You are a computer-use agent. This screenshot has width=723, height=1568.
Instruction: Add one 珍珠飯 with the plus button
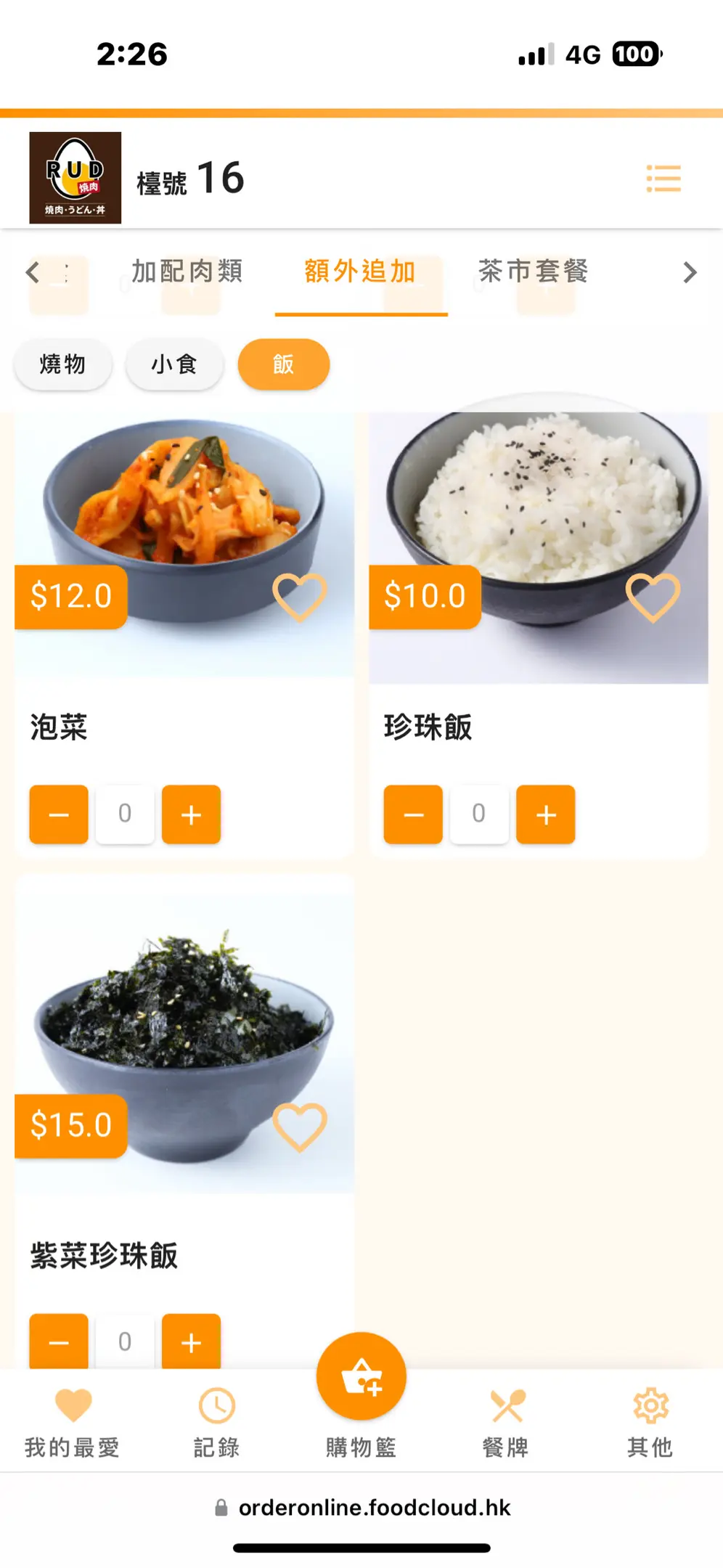546,814
